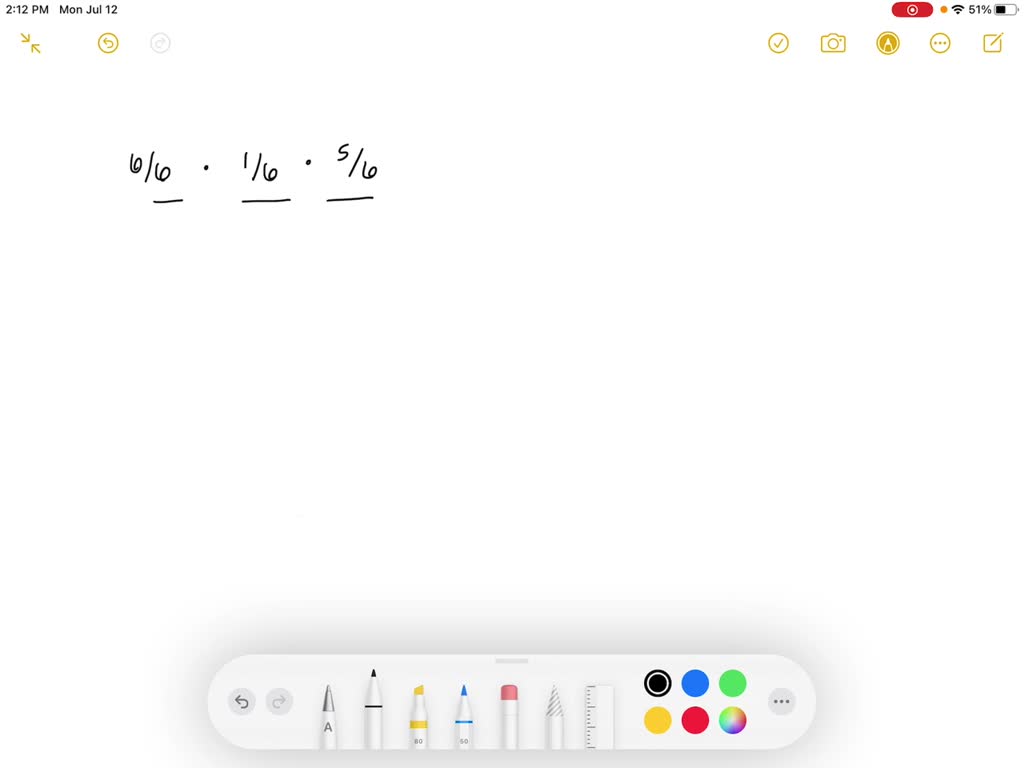The width and height of the screenshot is (1024, 768).
Task: Open the note's more options menu
Action: click(x=939, y=43)
